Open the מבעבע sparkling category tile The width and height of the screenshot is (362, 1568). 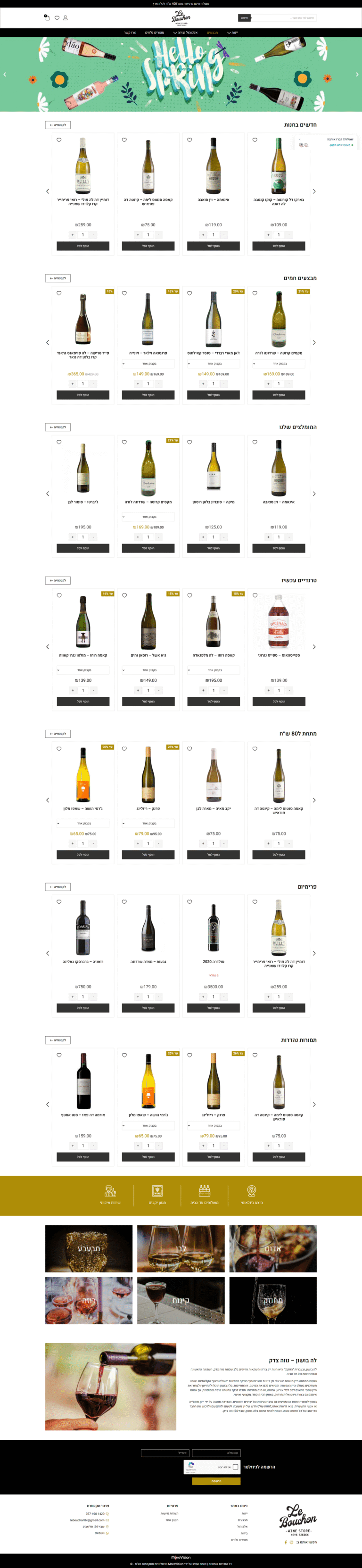(89, 1248)
